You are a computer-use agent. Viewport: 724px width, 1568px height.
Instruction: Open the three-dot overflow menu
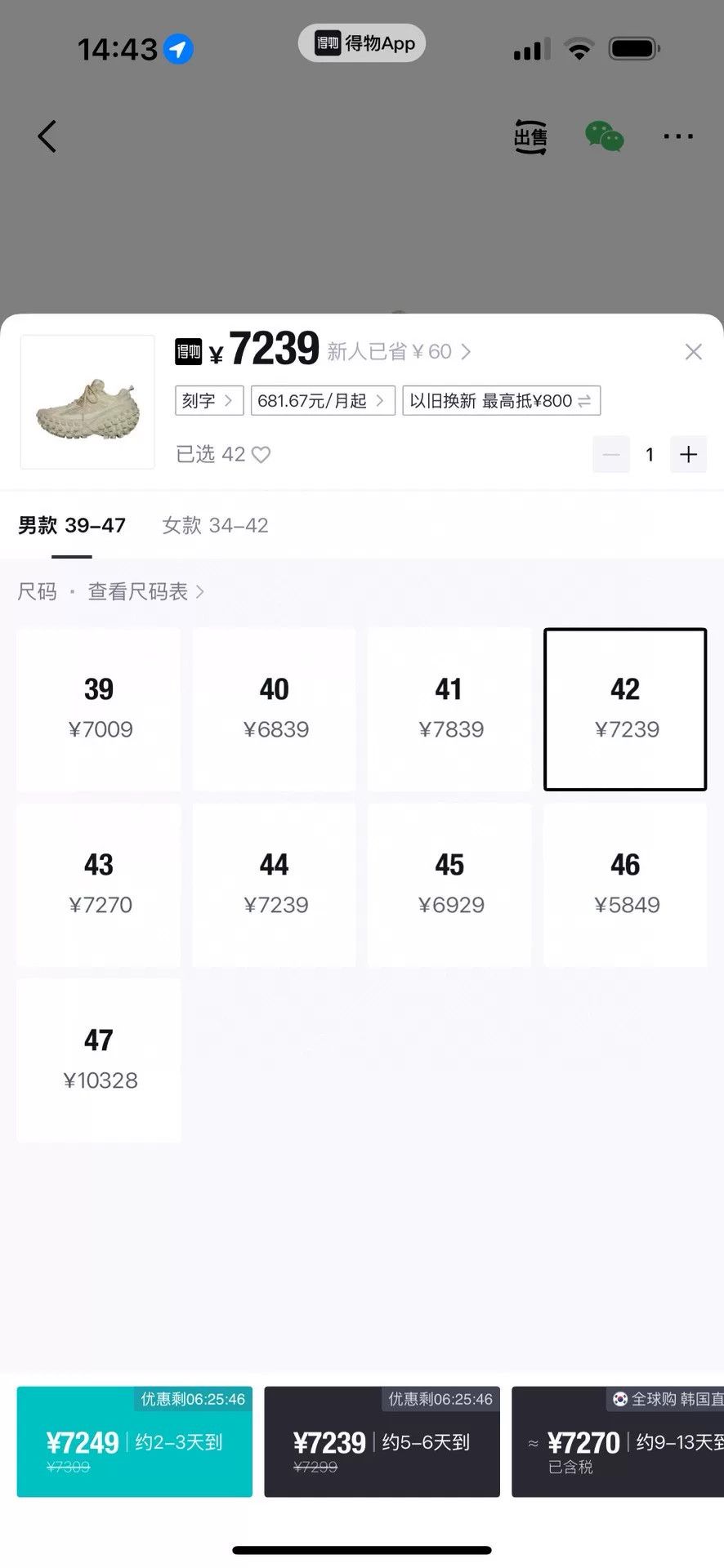click(678, 136)
